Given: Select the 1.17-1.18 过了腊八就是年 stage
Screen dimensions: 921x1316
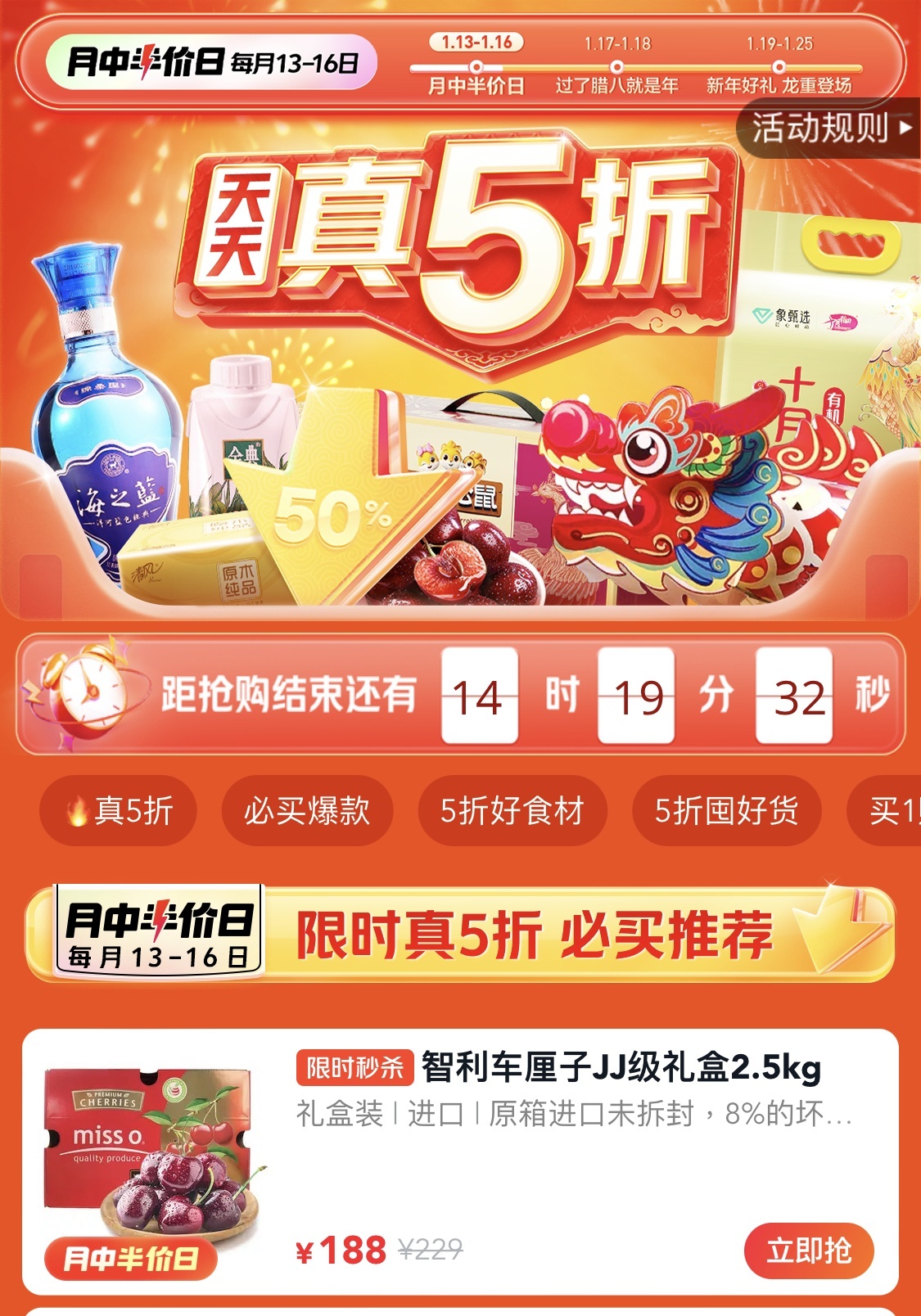Looking at the screenshot, I should [616, 65].
